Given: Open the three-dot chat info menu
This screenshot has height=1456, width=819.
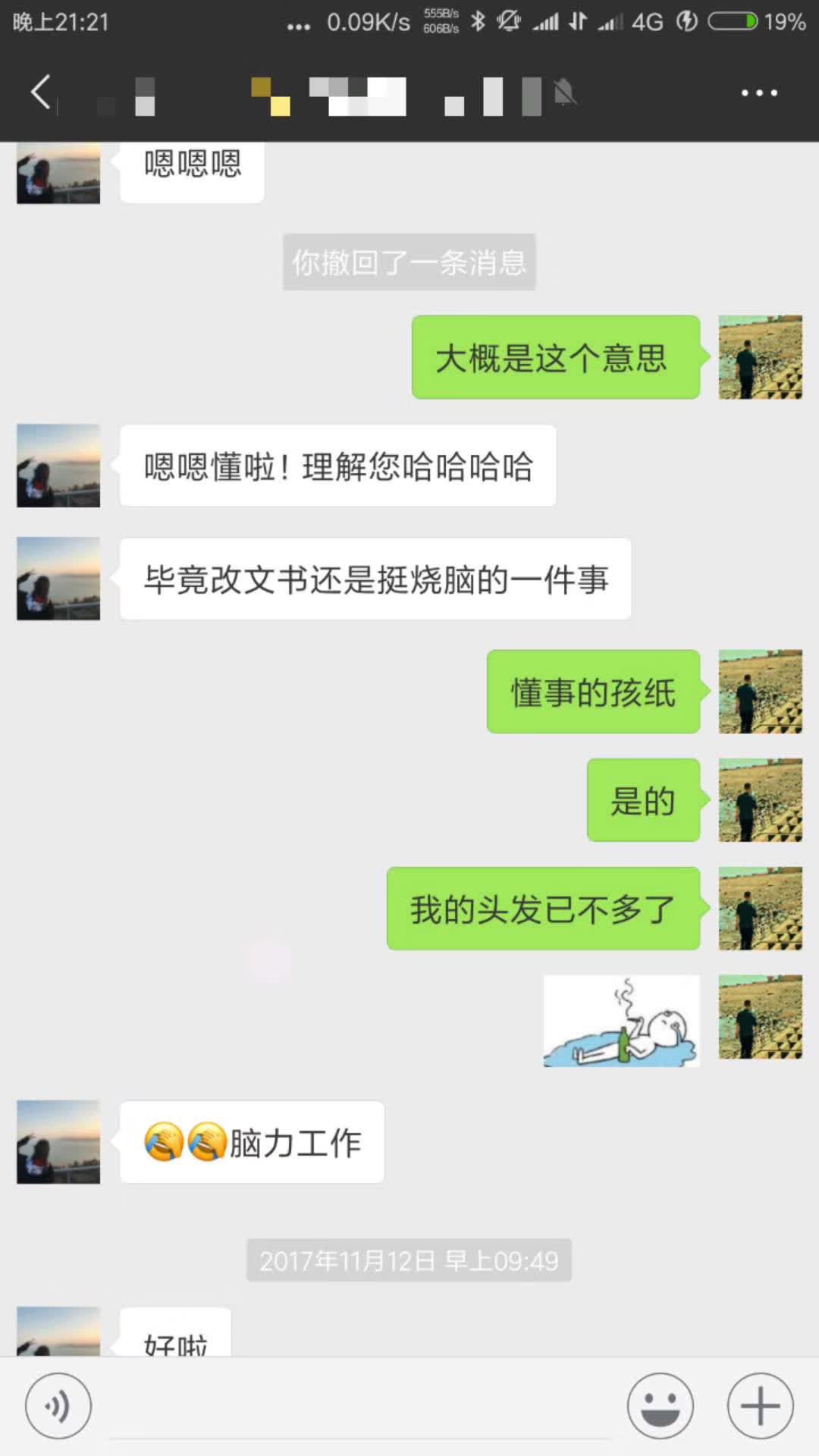Looking at the screenshot, I should tap(759, 93).
